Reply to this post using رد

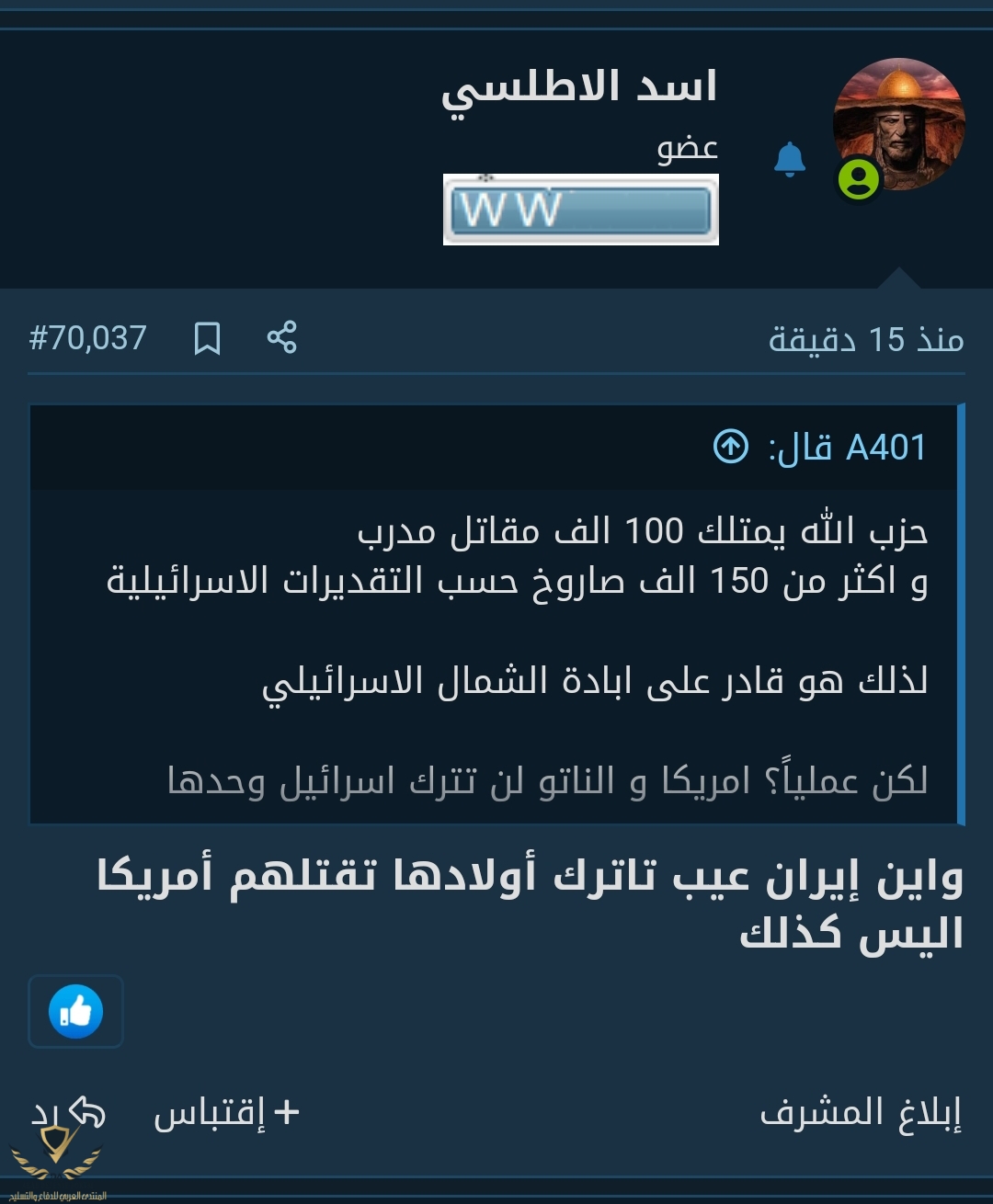pyautogui.click(x=70, y=1112)
